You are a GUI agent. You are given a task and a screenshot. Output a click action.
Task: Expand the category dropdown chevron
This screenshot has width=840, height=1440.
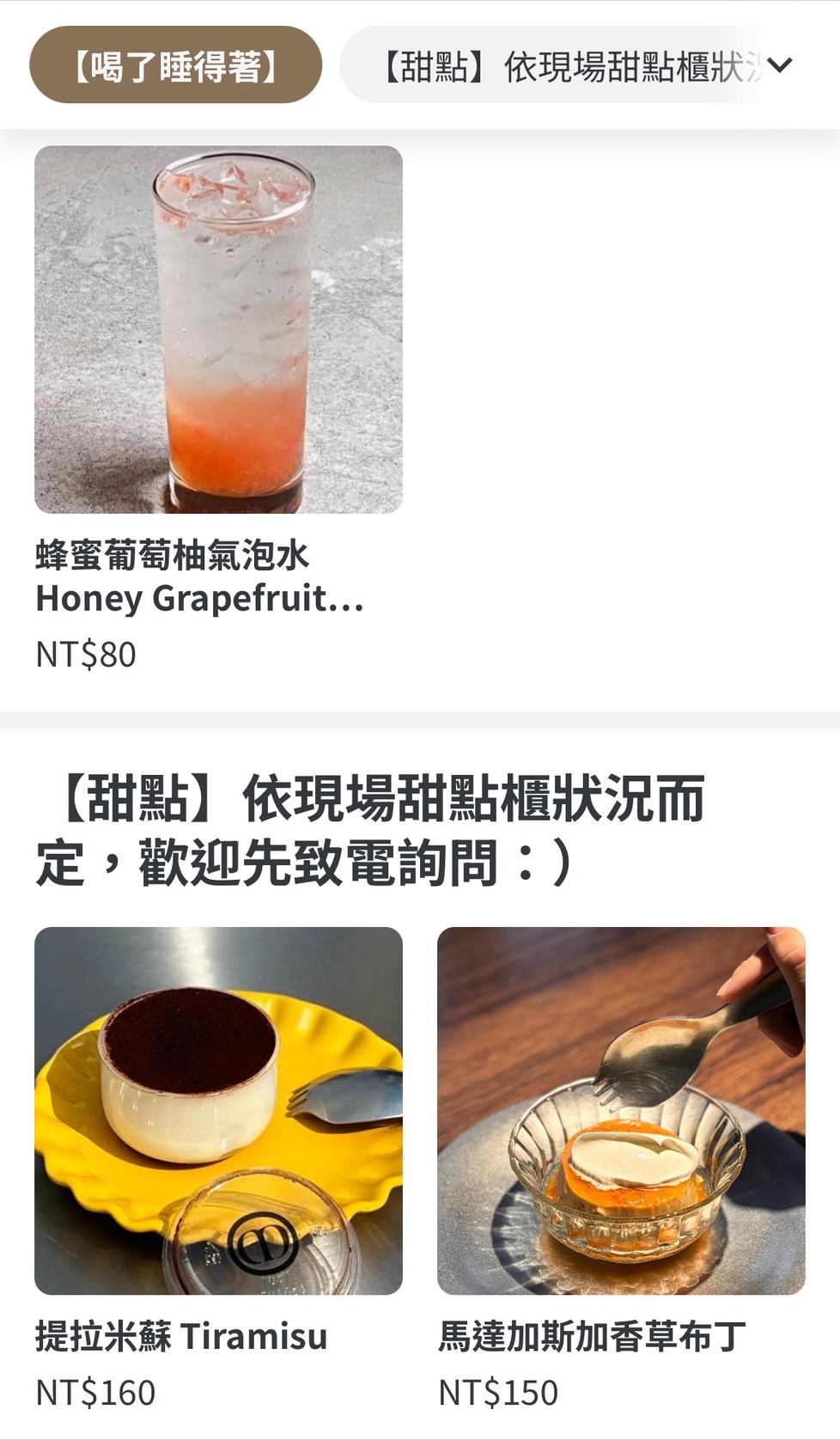780,65
